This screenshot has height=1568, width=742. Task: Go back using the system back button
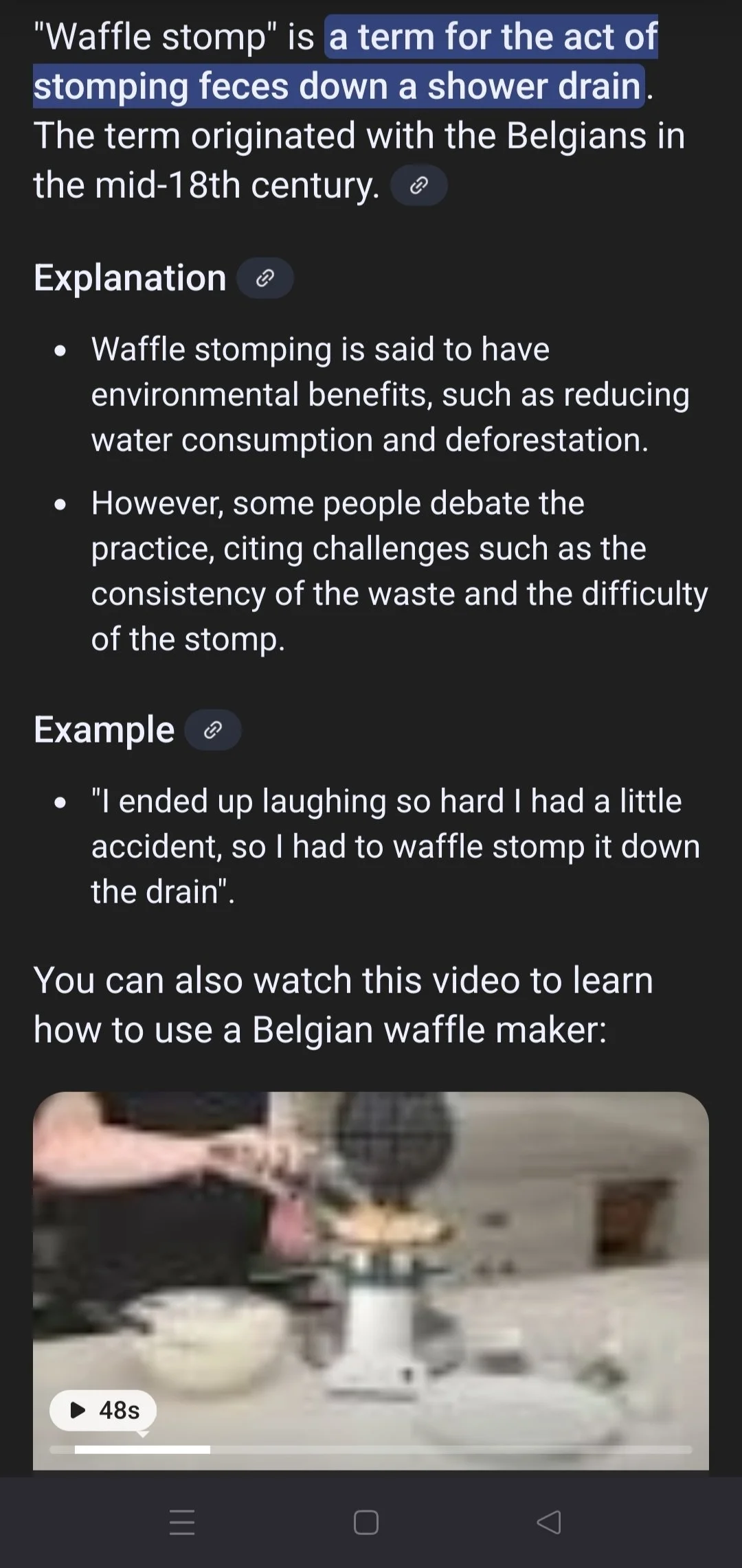pos(548,1522)
